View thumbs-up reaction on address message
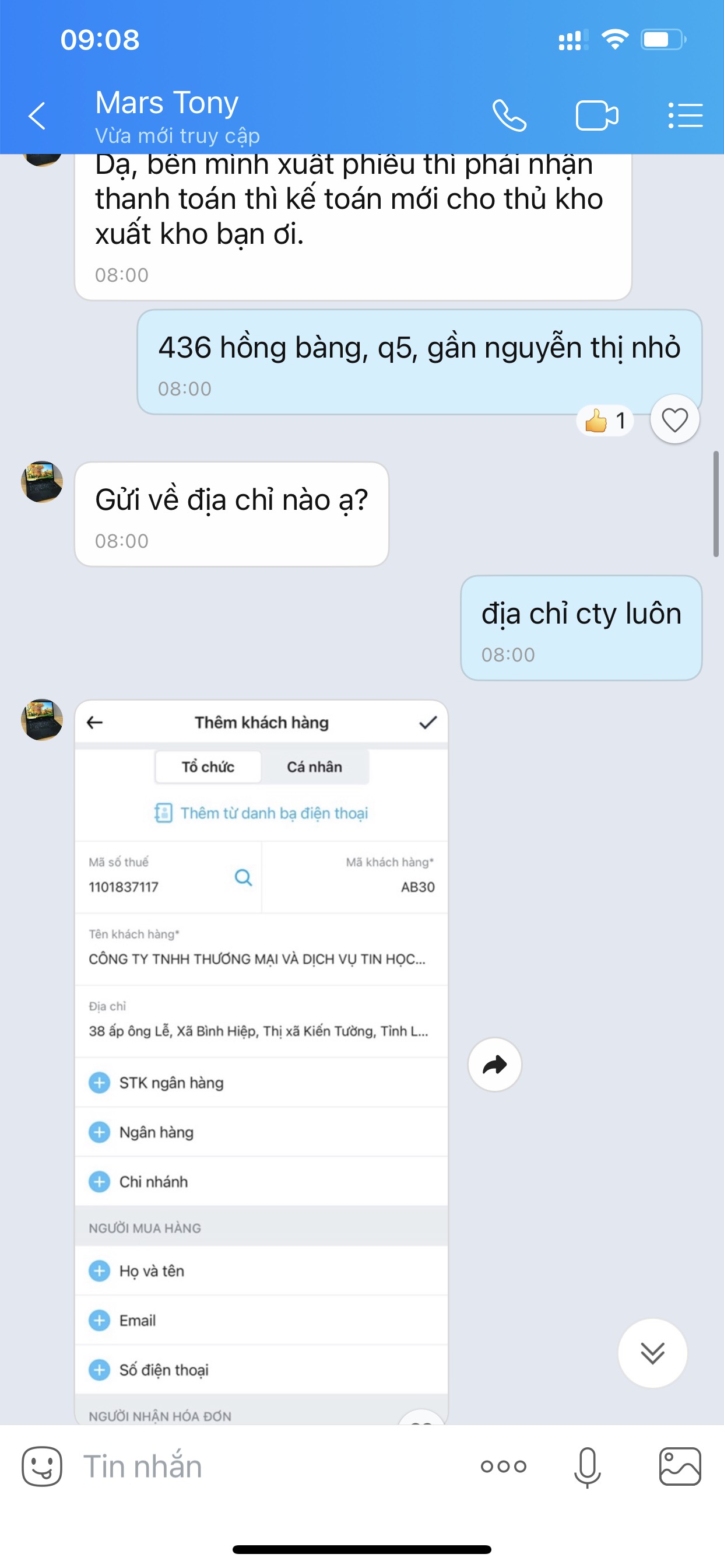The width and height of the screenshot is (724, 1568). pyautogui.click(x=604, y=421)
